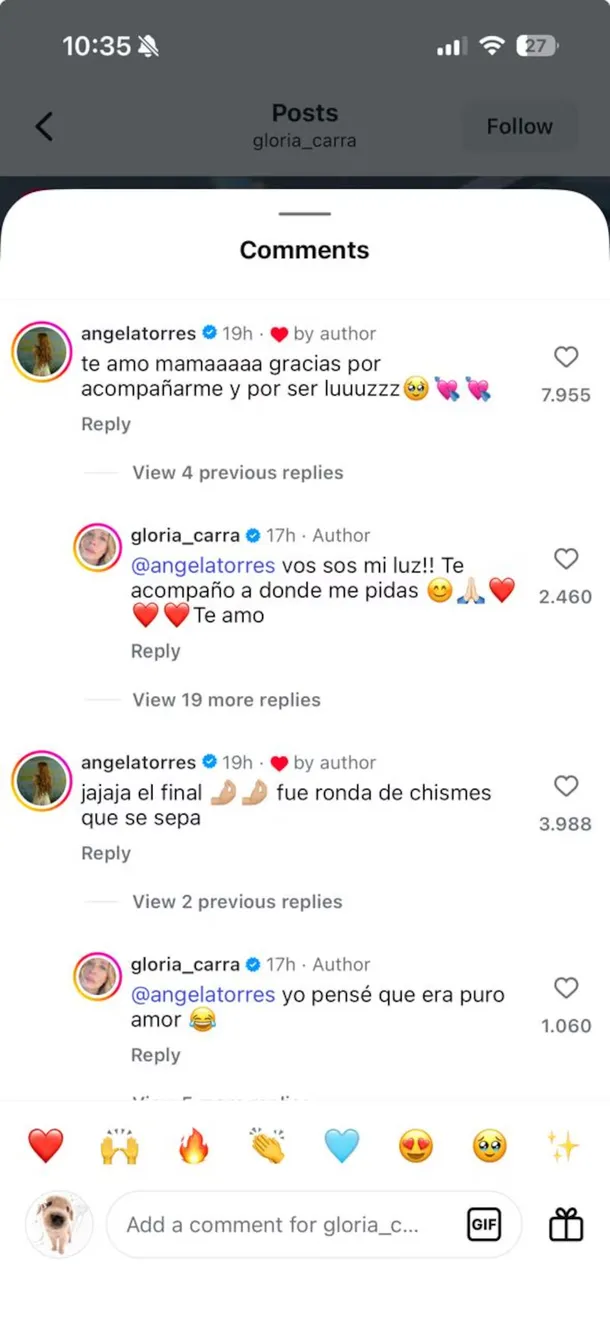Expand View 4 previous replies
Image resolution: width=610 pixels, height=1323 pixels.
tap(237, 473)
